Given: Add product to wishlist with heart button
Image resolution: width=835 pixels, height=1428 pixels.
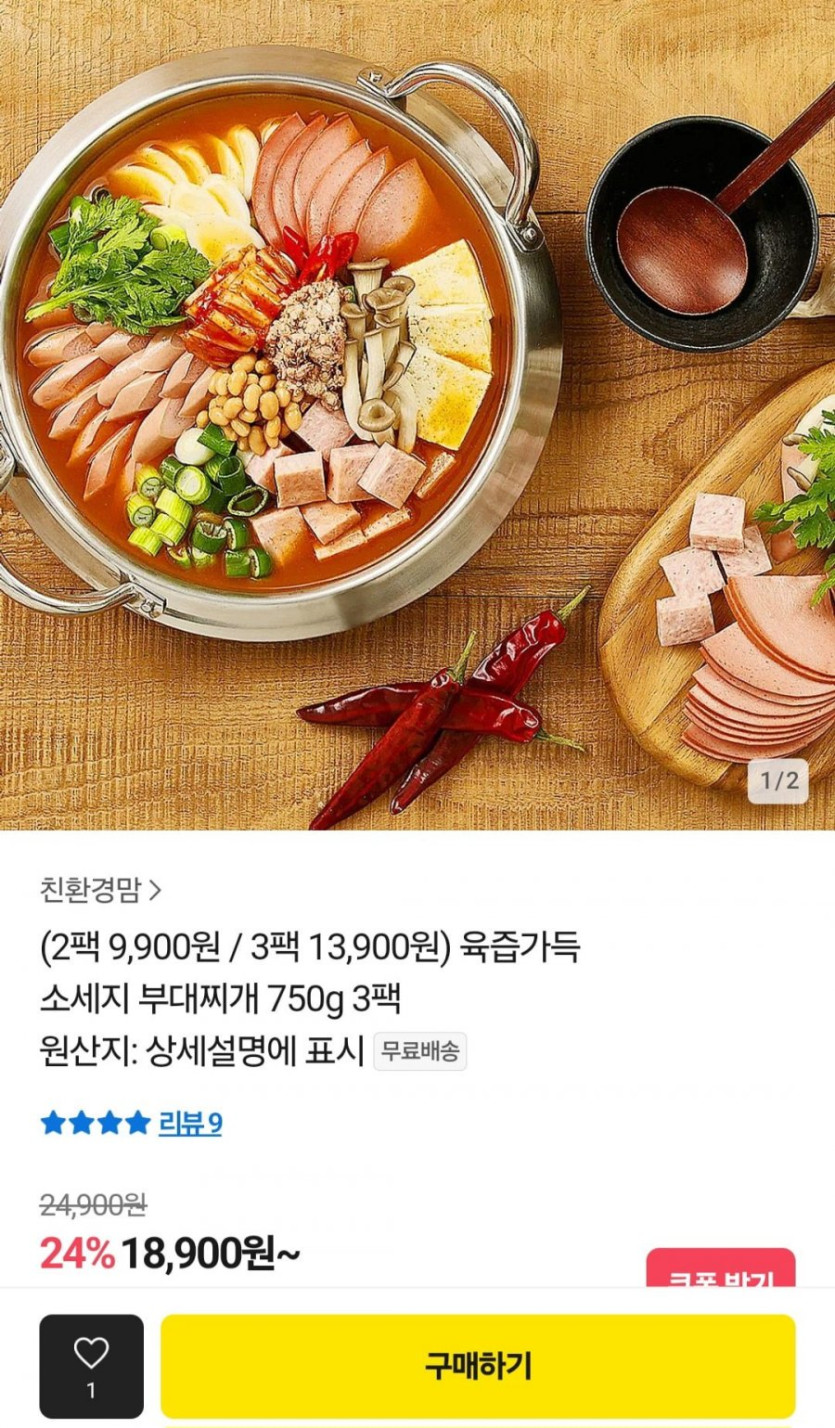Looking at the screenshot, I should point(91,1366).
